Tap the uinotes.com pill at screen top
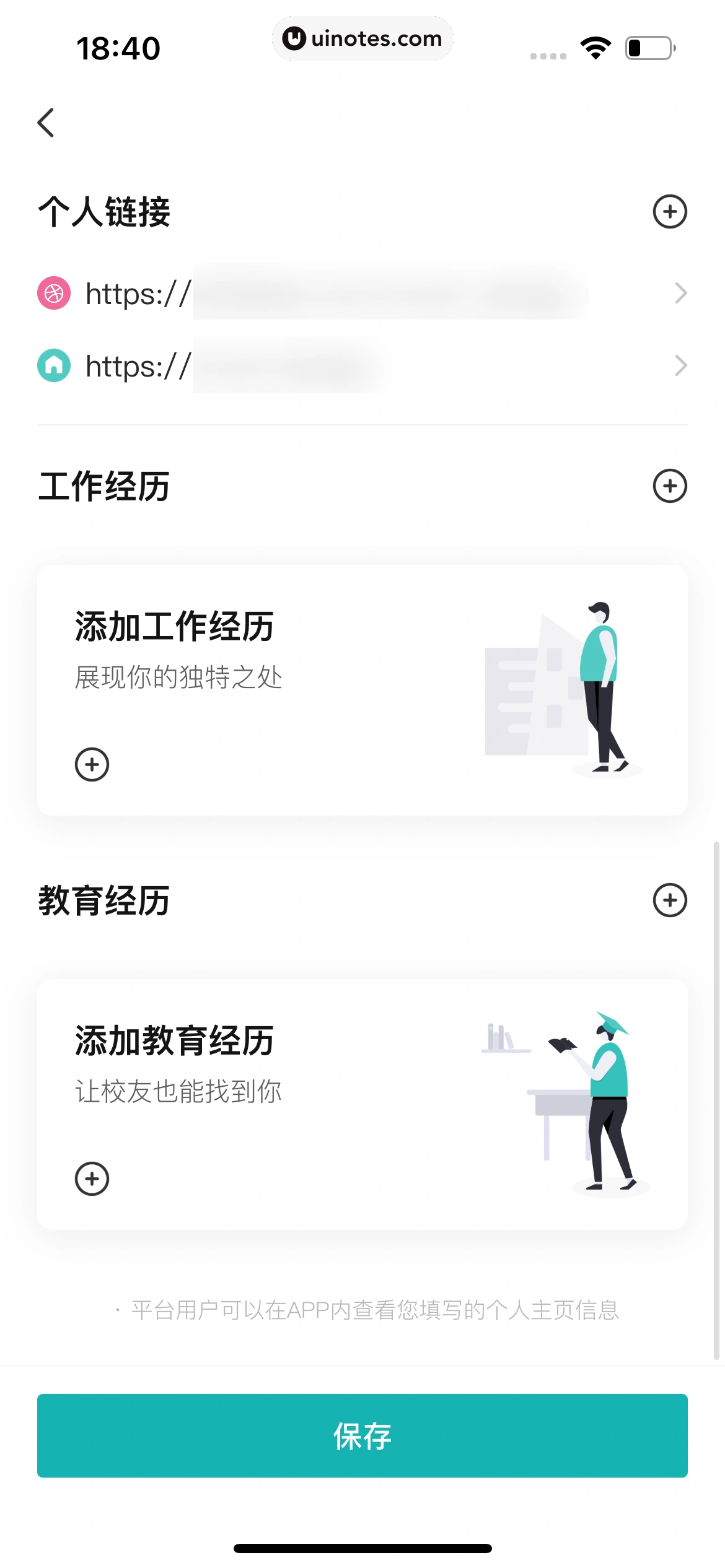Screen dimensions: 725x1568 [362, 38]
